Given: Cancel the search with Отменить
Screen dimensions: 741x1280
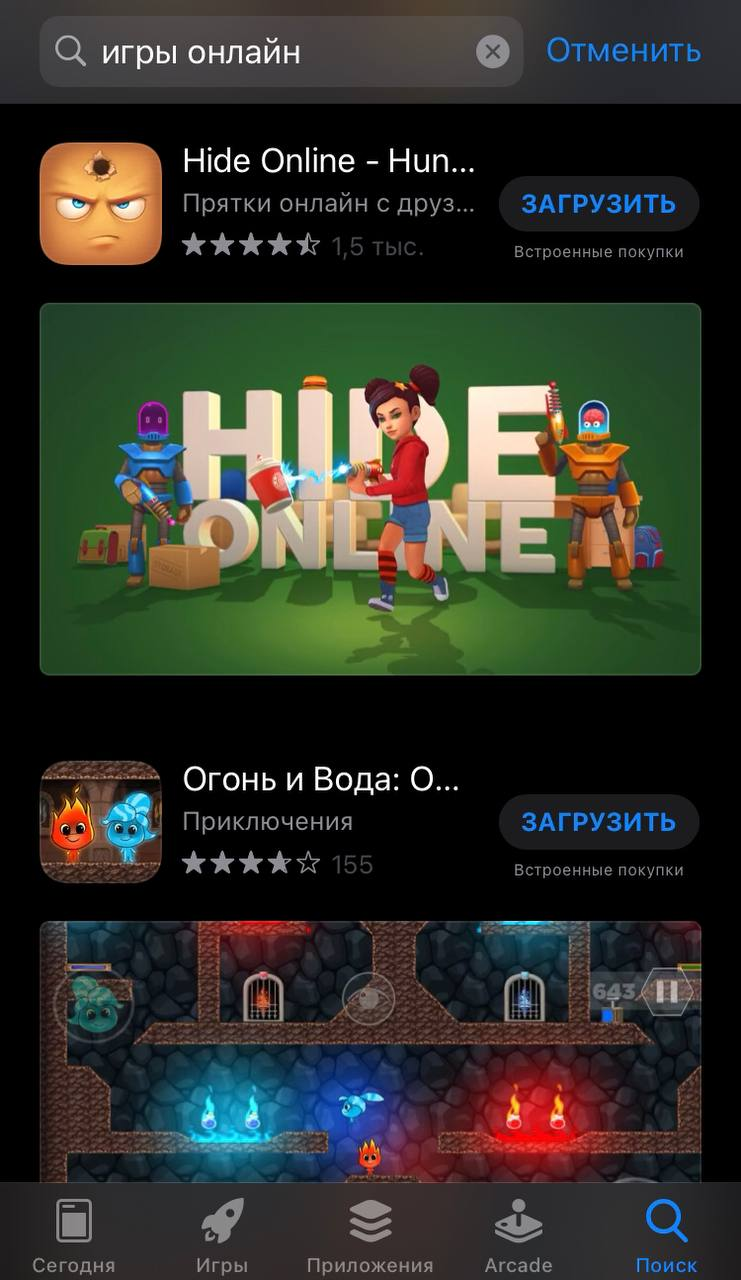Looking at the screenshot, I should point(623,50).
